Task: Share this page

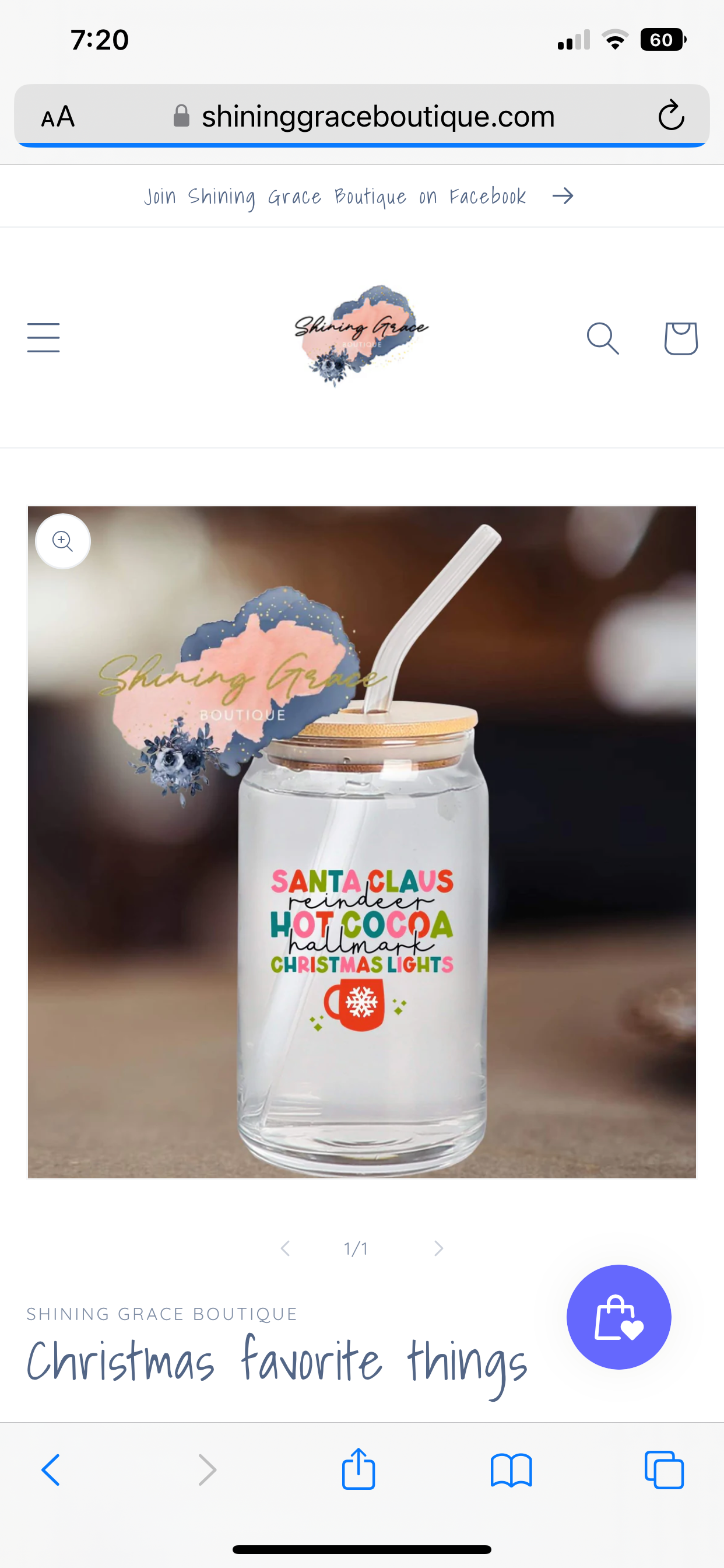Action: click(359, 1470)
